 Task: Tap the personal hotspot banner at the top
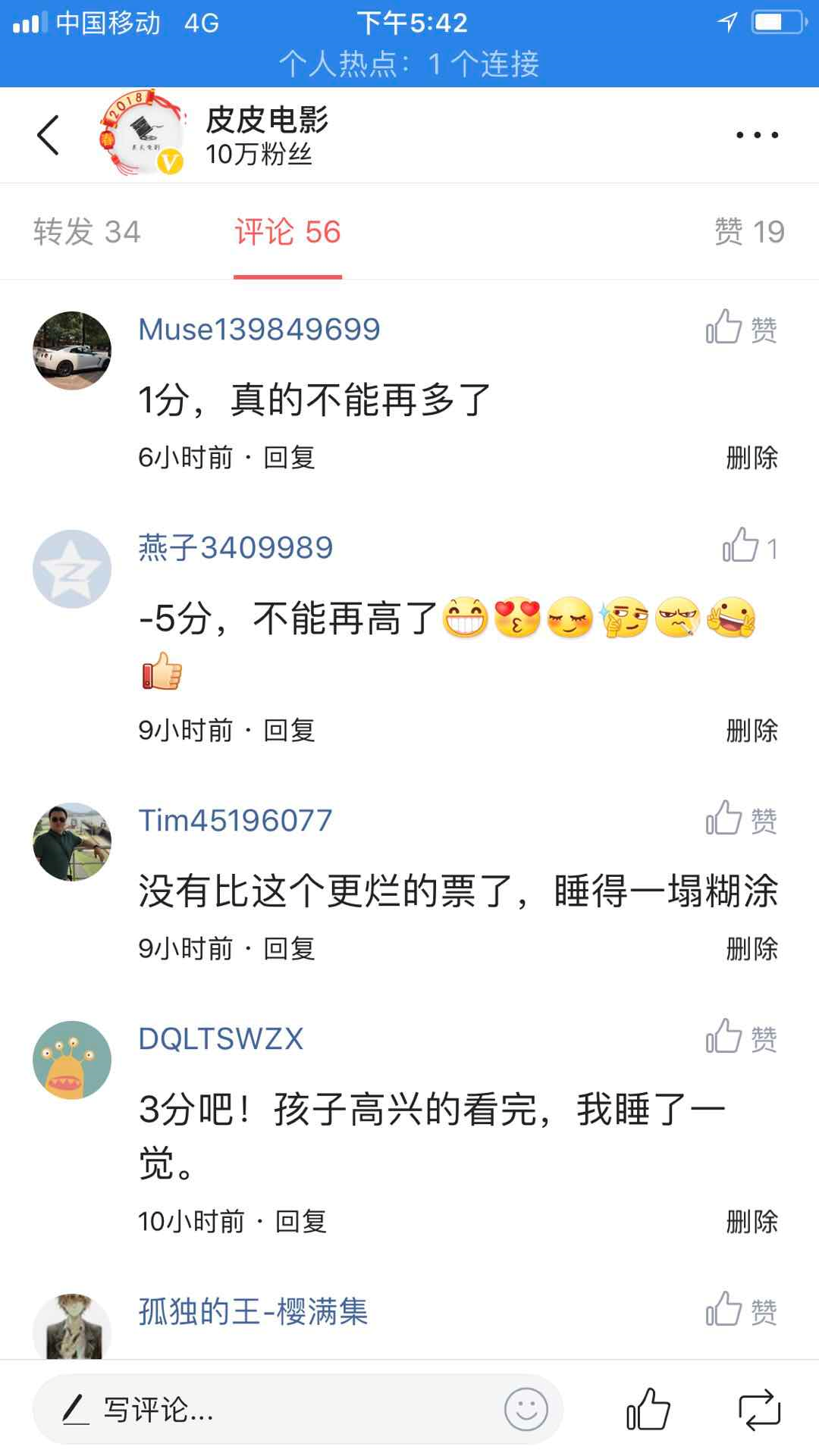tap(409, 64)
